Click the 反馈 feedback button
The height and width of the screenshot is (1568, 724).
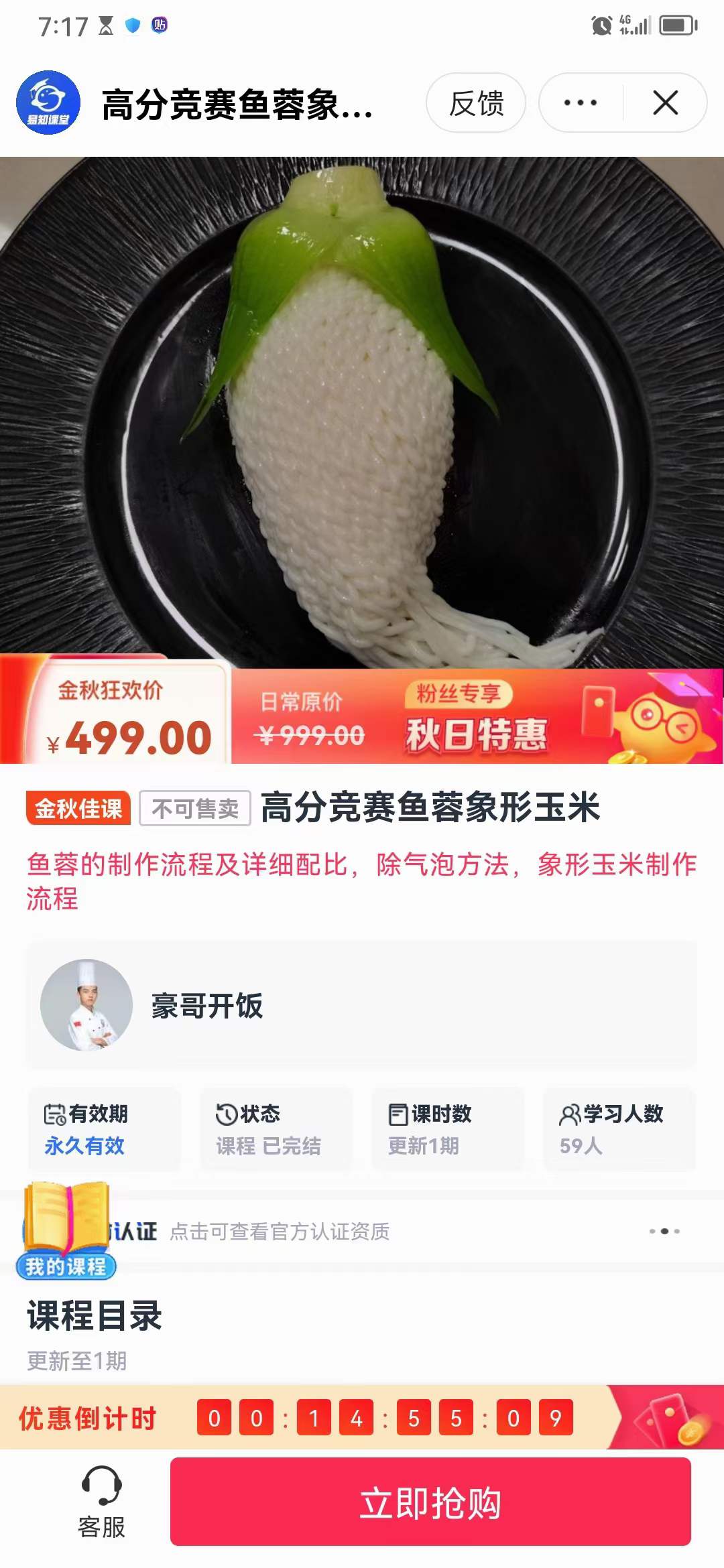click(x=477, y=103)
